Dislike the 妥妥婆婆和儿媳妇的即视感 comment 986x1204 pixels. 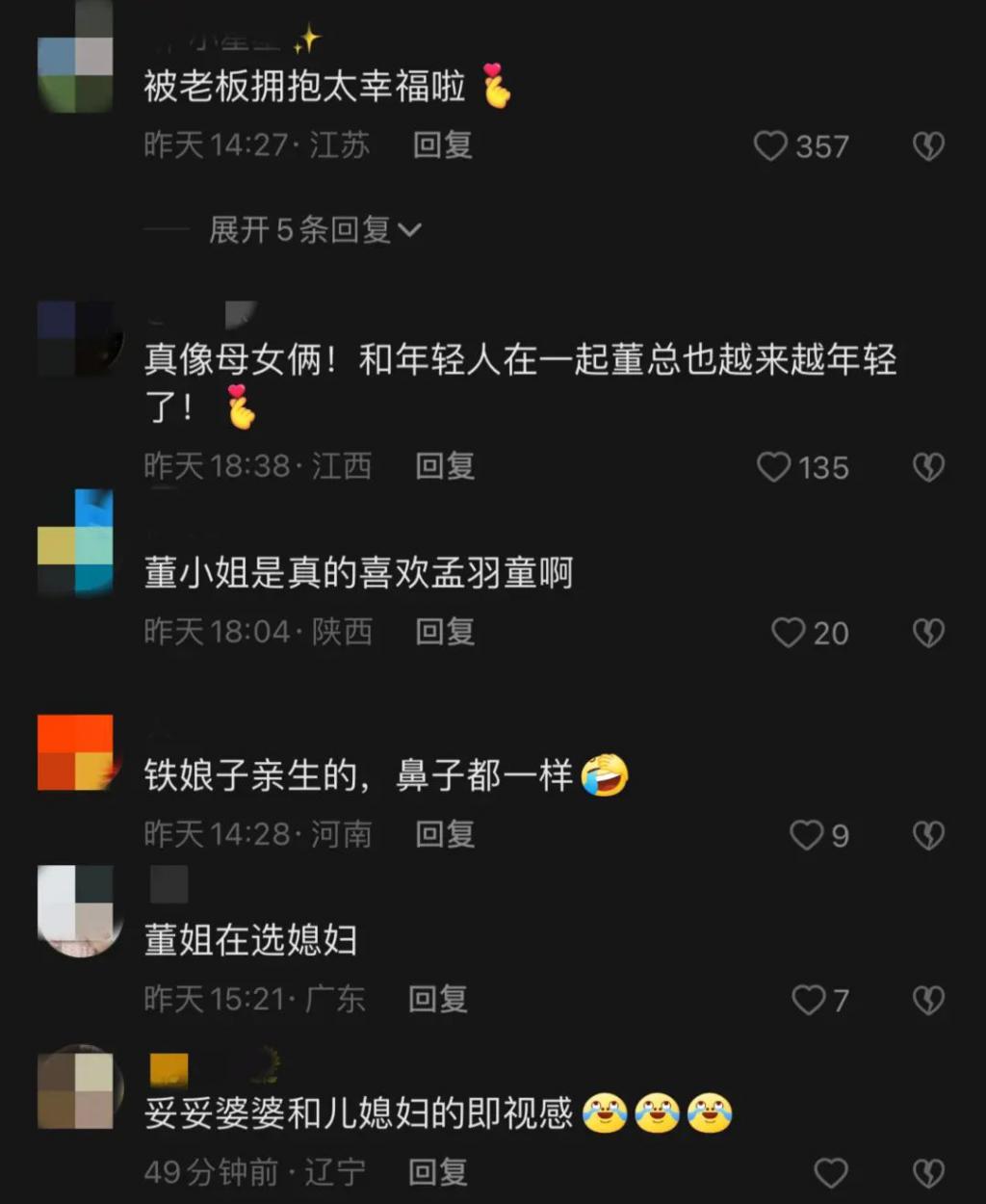click(x=928, y=1173)
